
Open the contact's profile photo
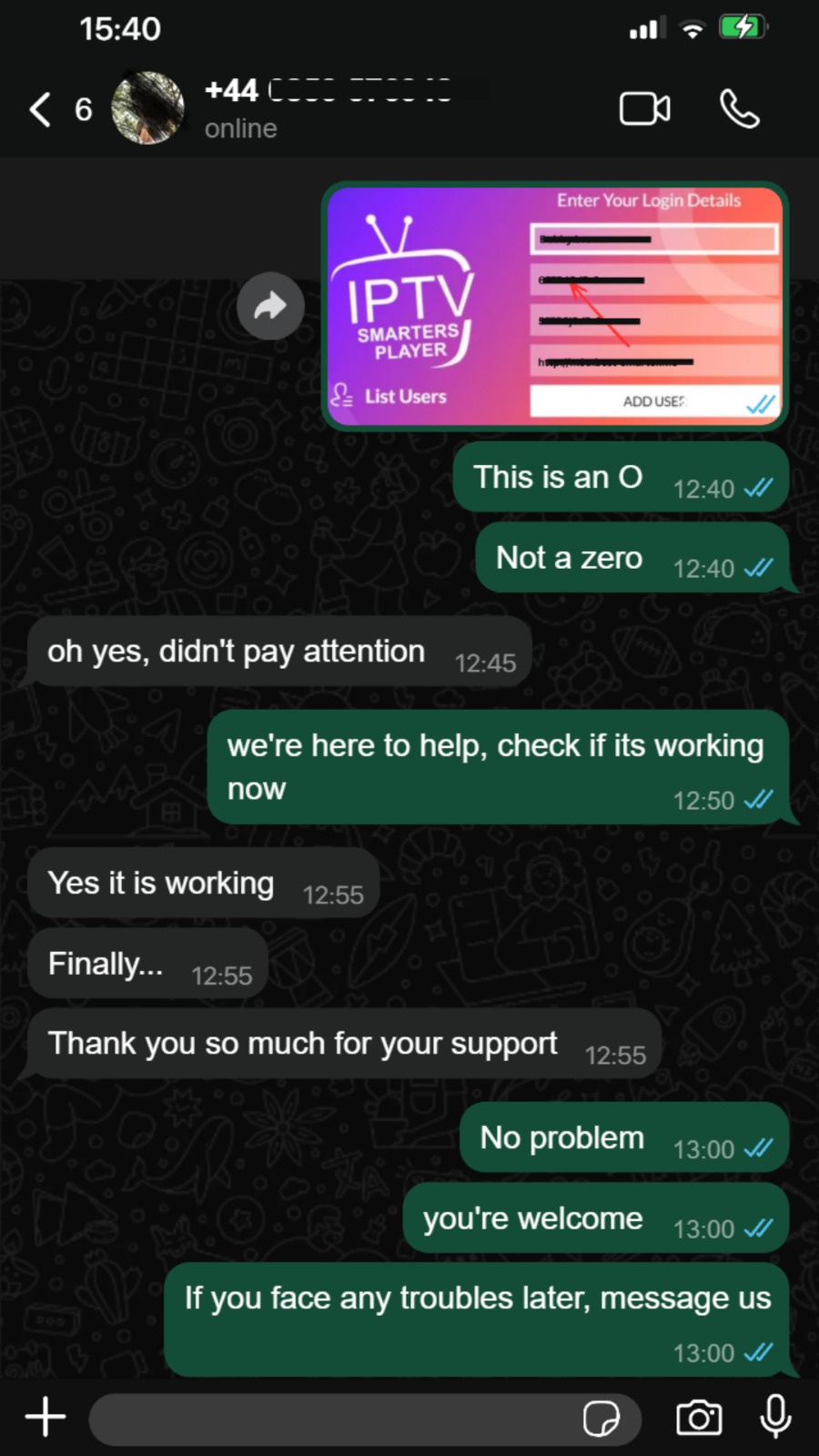point(147,108)
